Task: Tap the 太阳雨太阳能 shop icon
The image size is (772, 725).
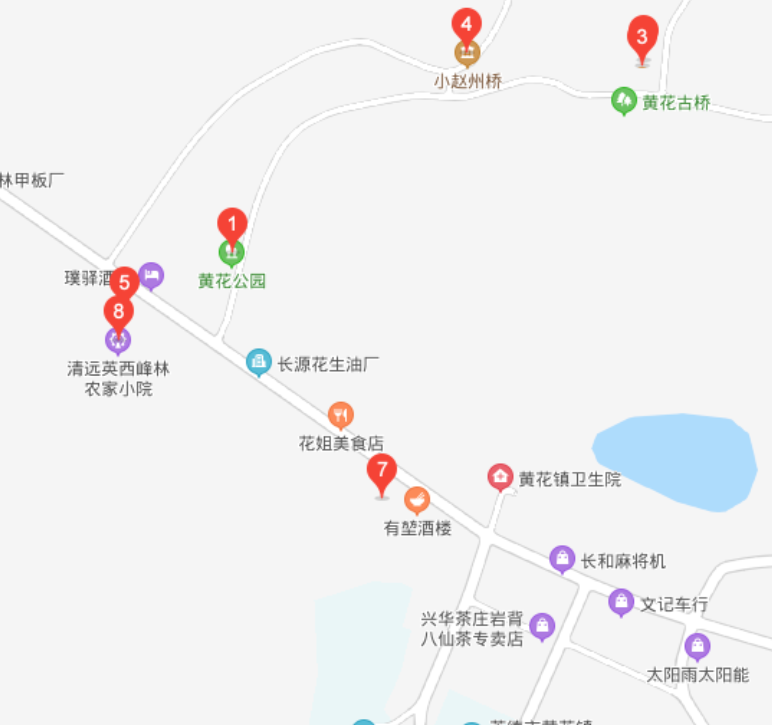Action: click(x=697, y=646)
